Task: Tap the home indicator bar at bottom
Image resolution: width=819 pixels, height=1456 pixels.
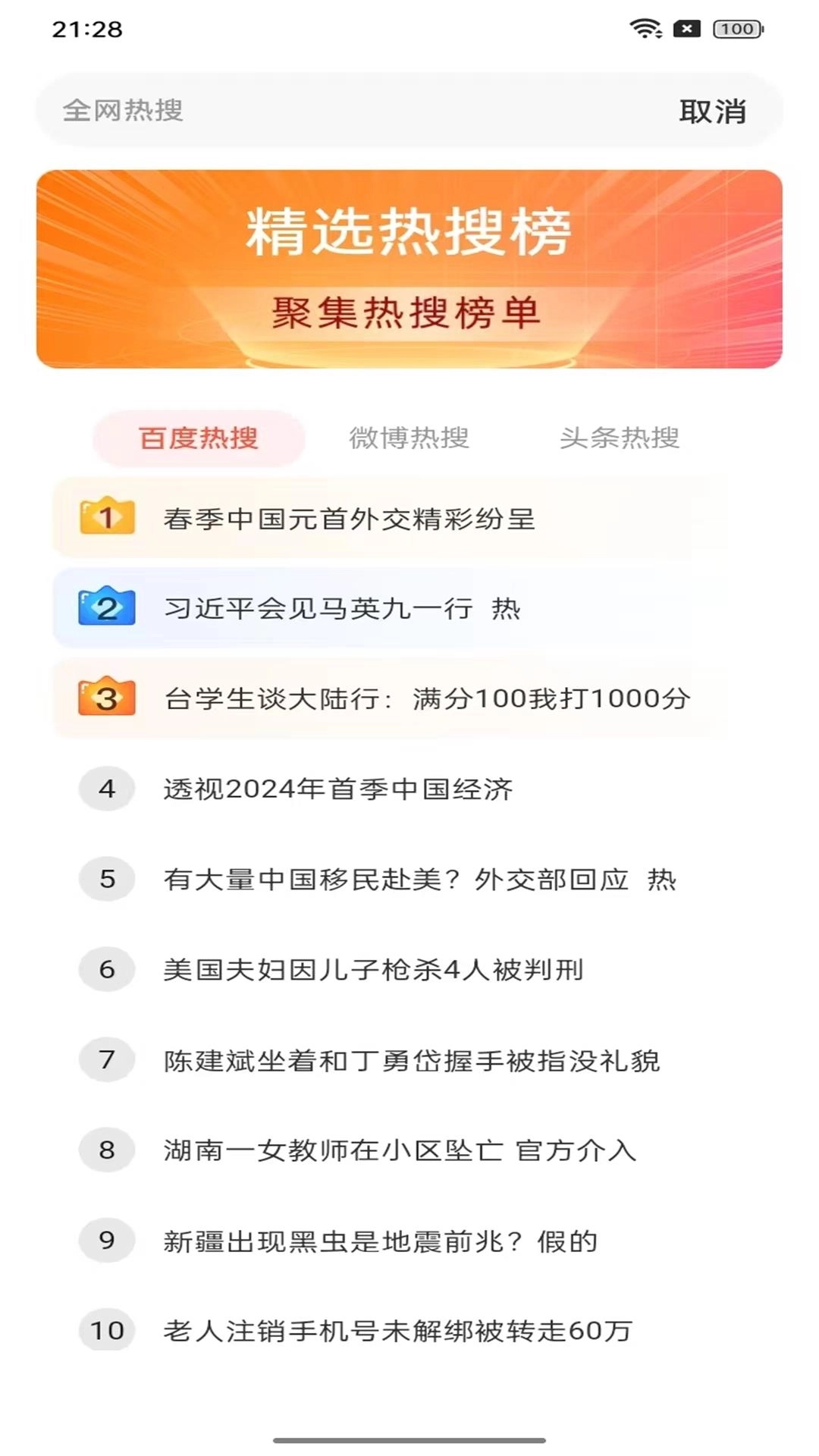Action: [409, 1438]
